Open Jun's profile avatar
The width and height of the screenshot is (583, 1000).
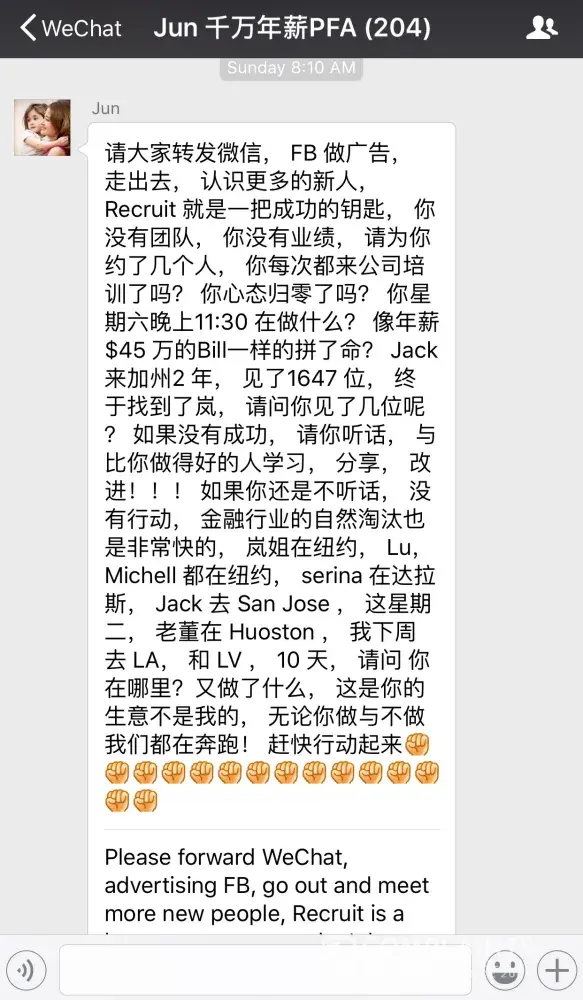click(x=42, y=128)
